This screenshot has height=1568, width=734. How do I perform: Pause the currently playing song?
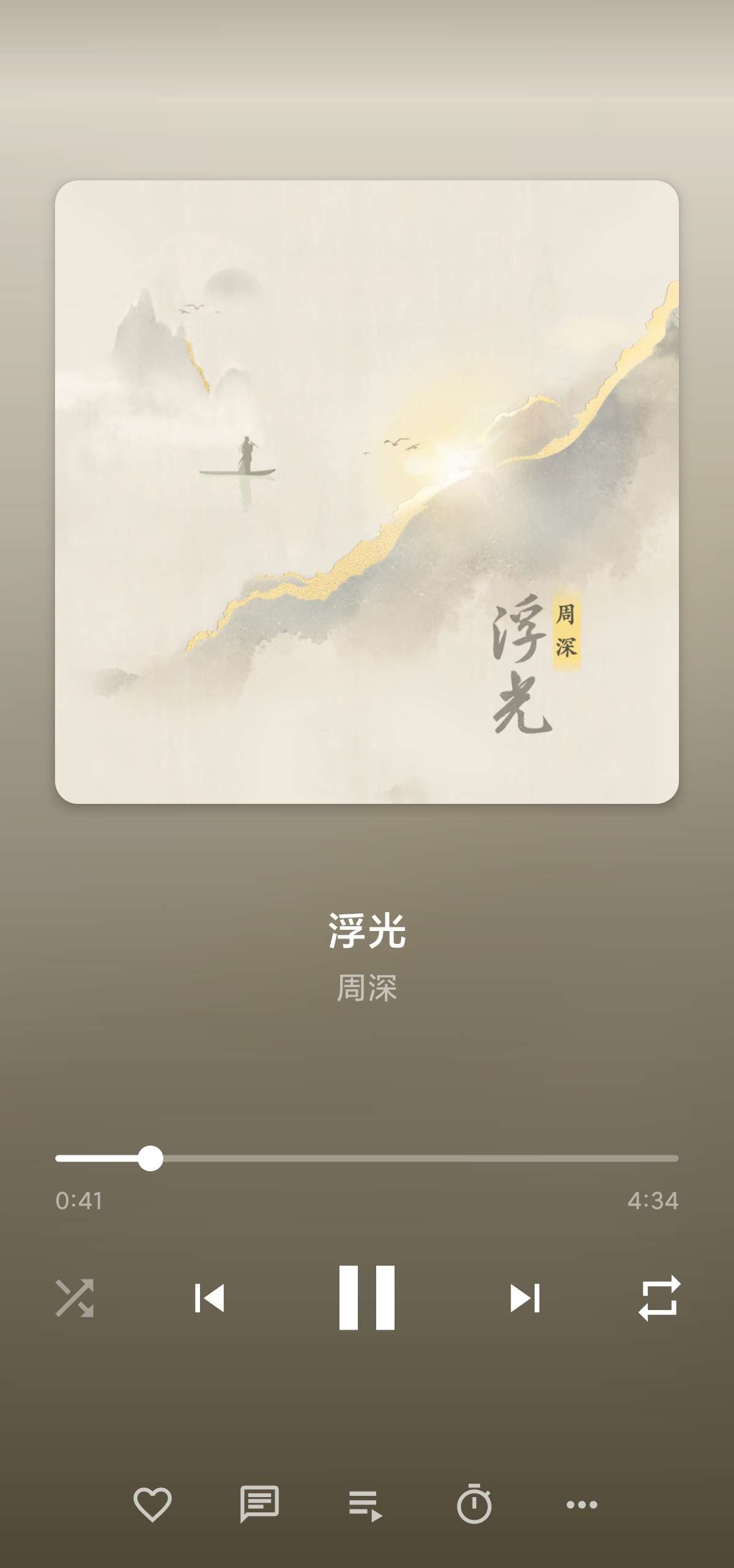(x=367, y=1287)
